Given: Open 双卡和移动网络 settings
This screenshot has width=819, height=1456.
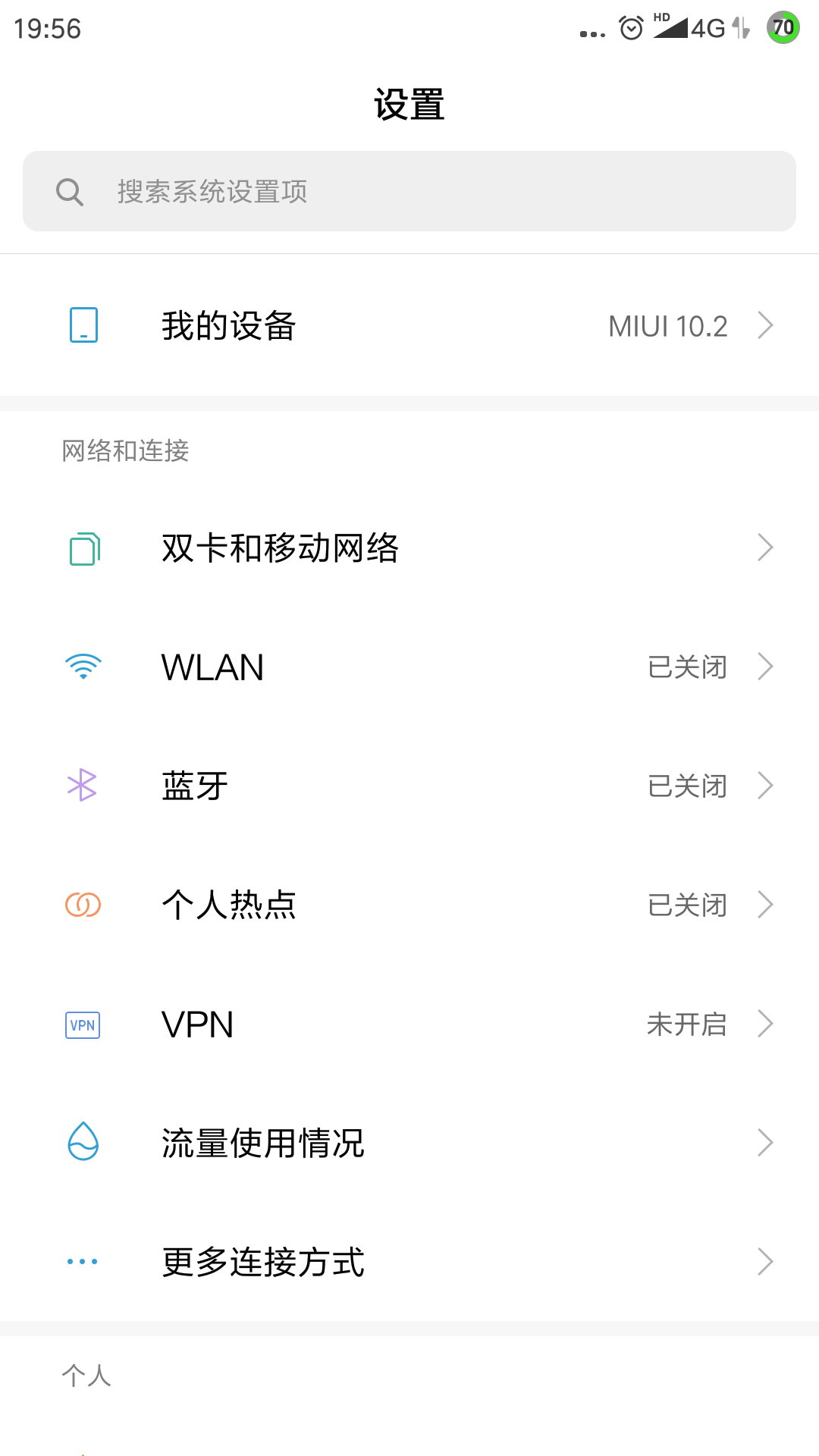Looking at the screenshot, I should 409,548.
